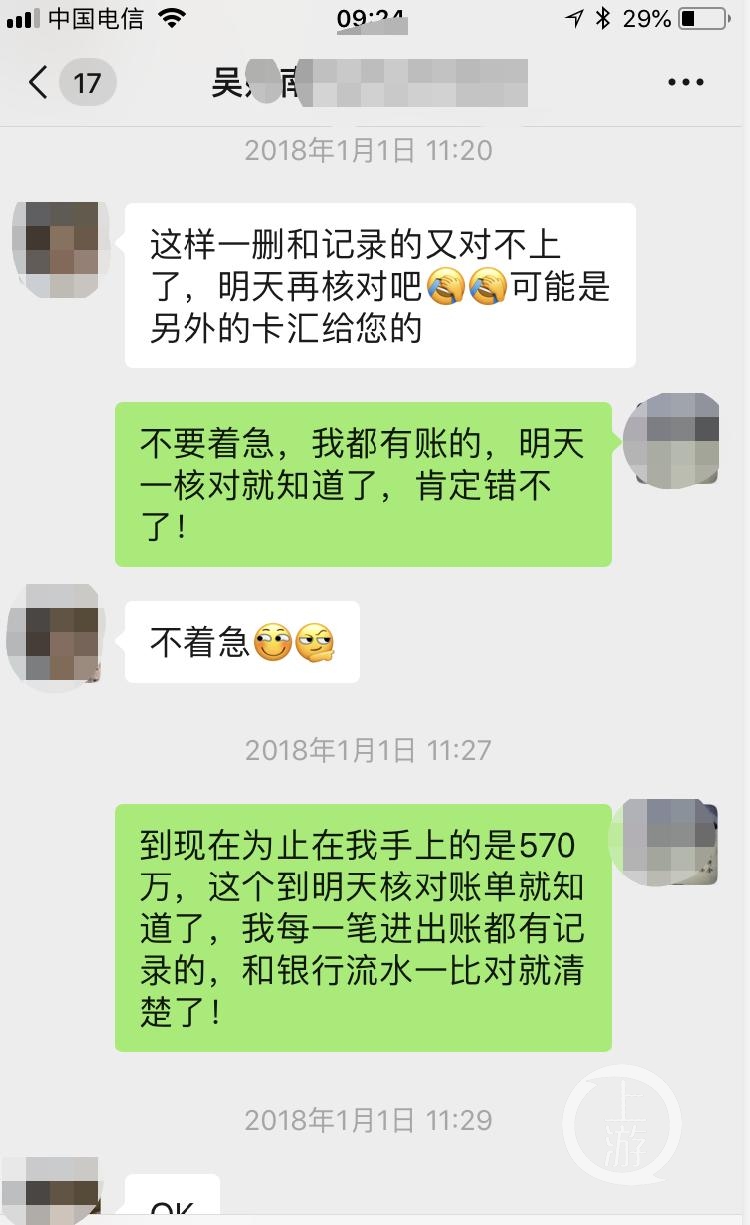Viewport: 750px width, 1225px height.
Task: Open the chat info overflow menu
Action: coord(686,82)
